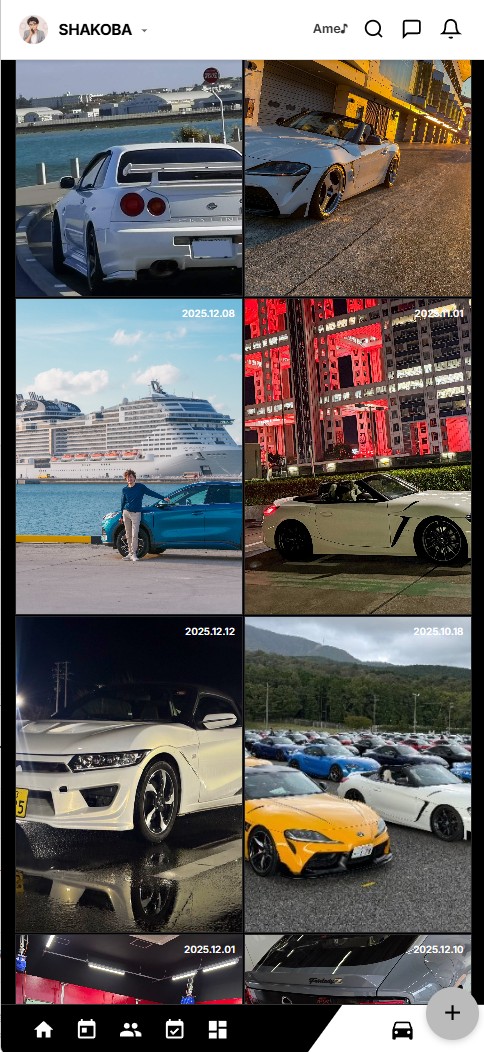Open the calendar-check events tab
The height and width of the screenshot is (1052, 484).
175,1029
